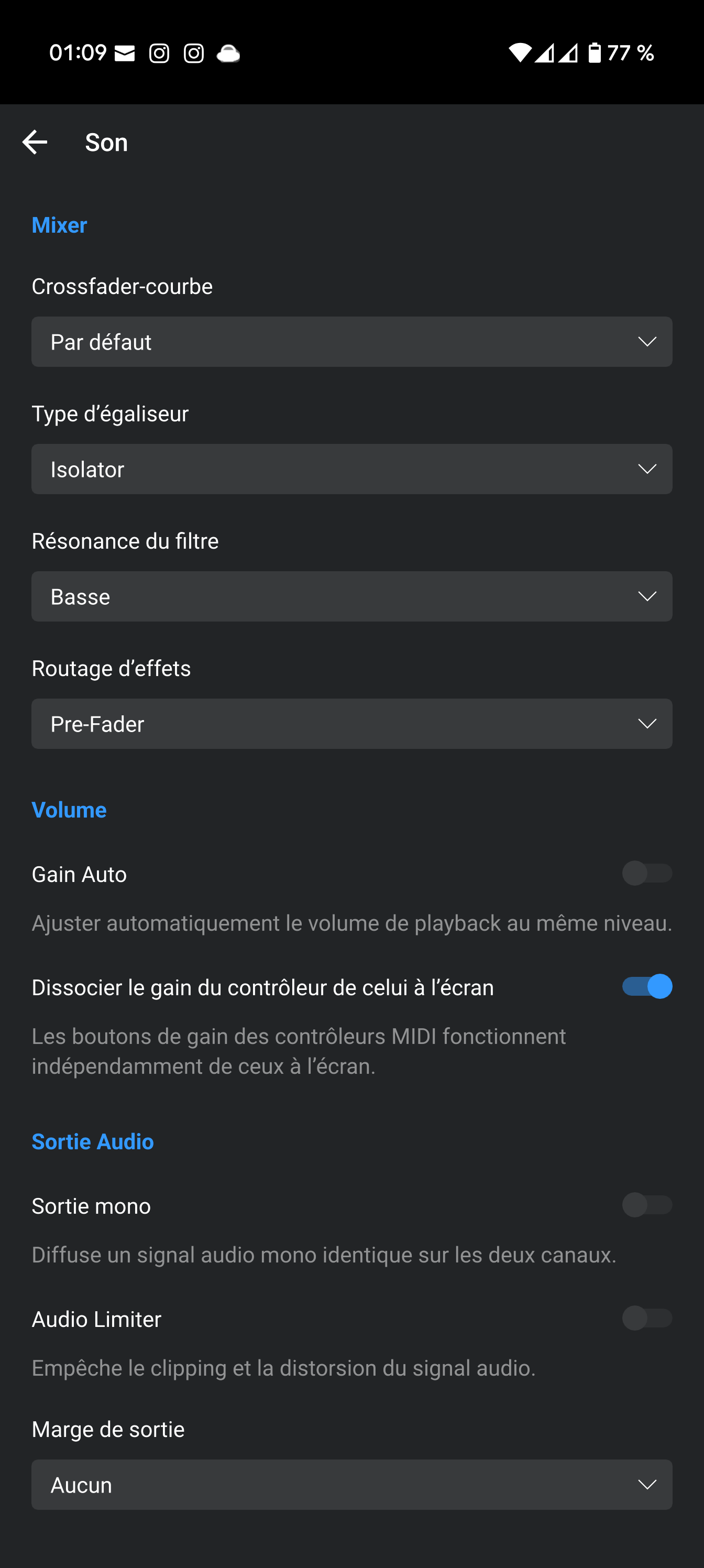The image size is (704, 1568).
Task: Enable the Gain Auto switch
Action: [x=647, y=873]
